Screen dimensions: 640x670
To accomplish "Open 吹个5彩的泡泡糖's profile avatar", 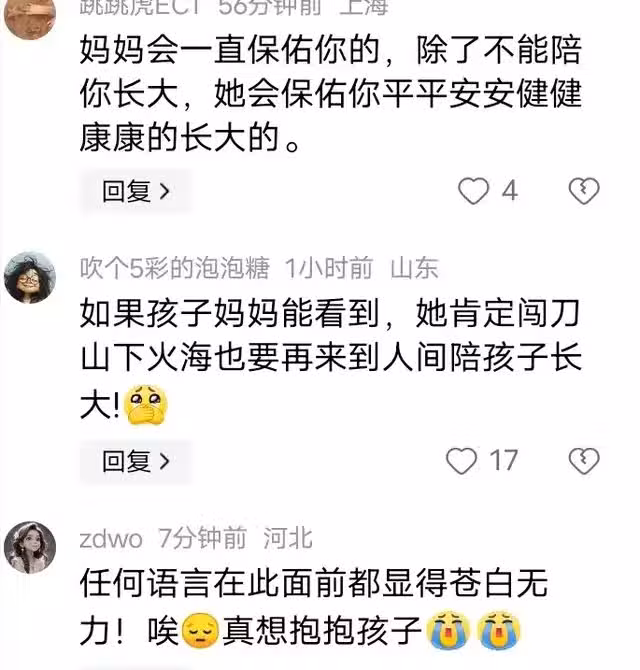I will tap(30, 277).
